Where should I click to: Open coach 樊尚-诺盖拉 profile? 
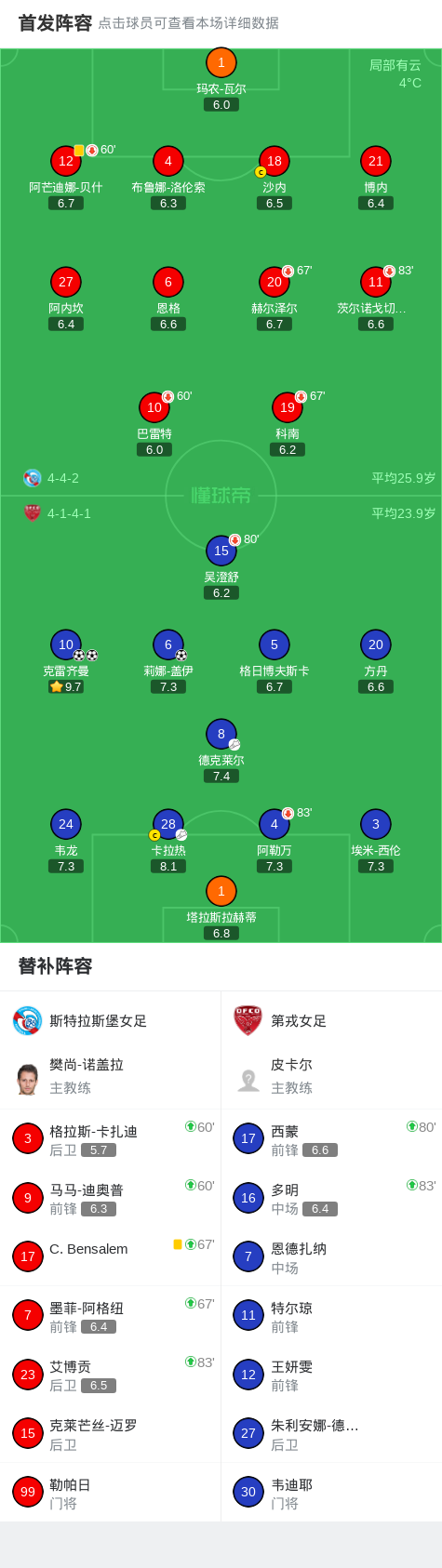(x=111, y=1076)
